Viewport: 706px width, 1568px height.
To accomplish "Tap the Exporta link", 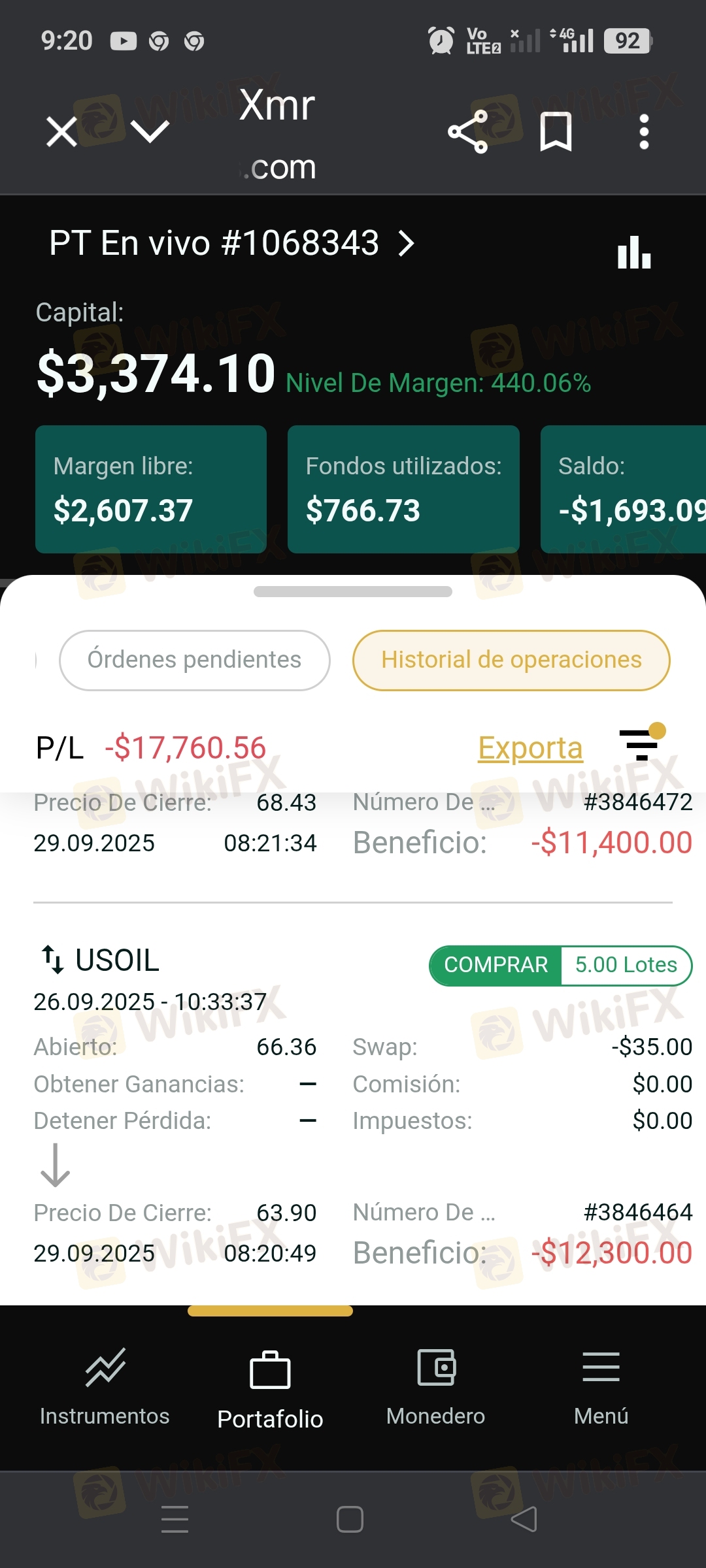I will click(x=529, y=747).
